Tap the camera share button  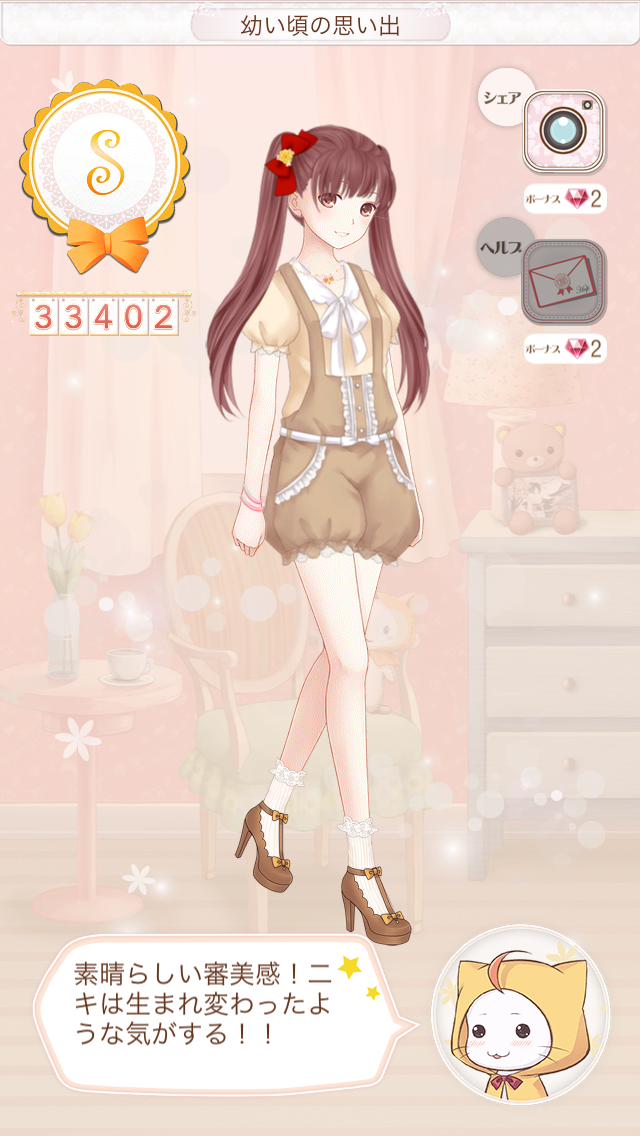point(563,132)
